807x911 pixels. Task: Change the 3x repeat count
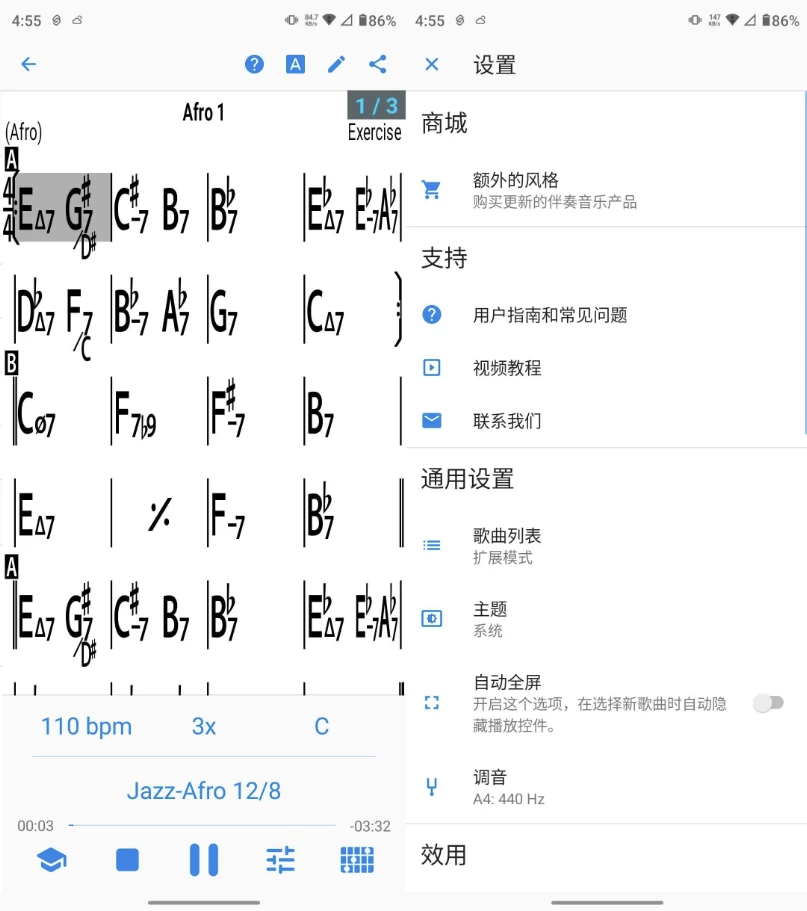pos(204,727)
